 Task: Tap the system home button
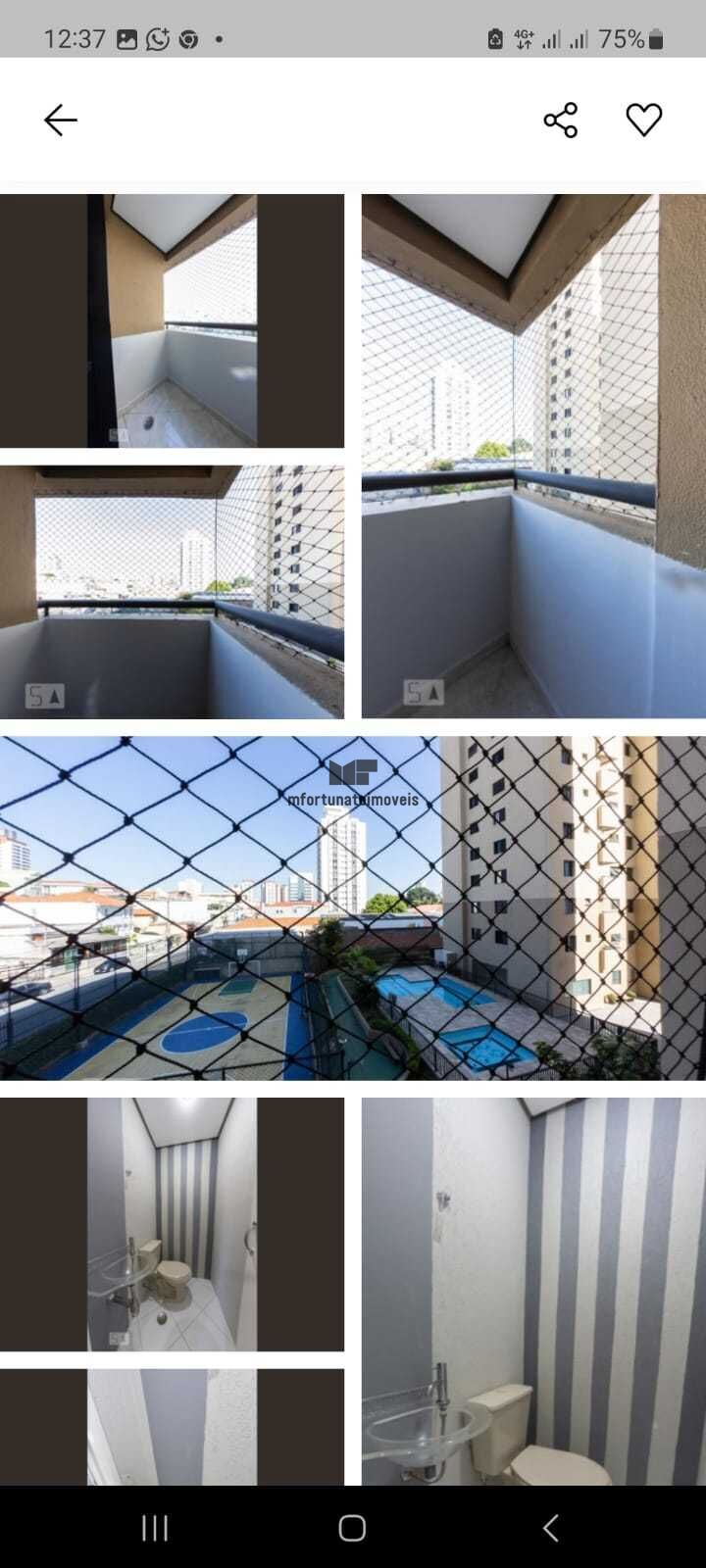352,1528
